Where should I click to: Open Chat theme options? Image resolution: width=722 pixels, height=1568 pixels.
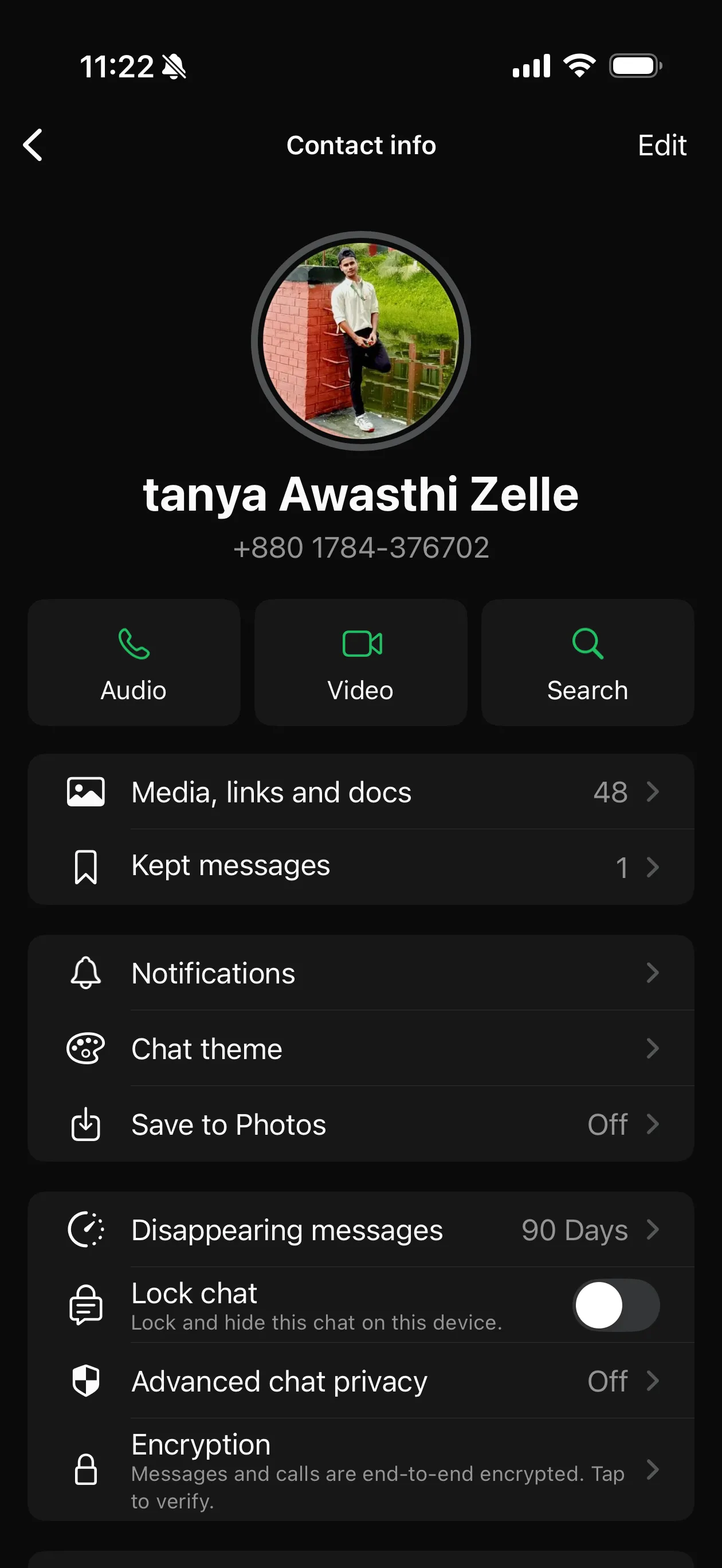[x=361, y=1048]
